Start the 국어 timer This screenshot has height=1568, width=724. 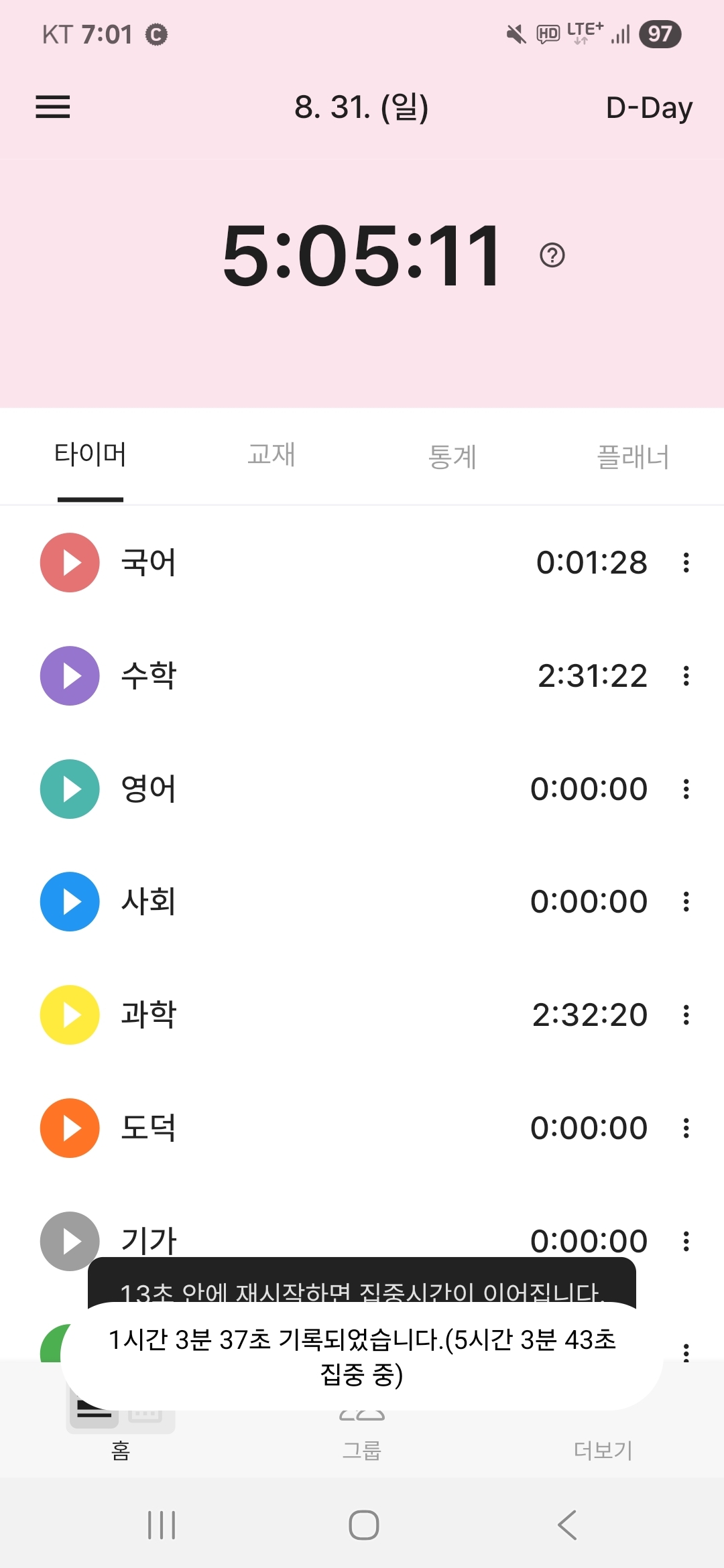(70, 562)
